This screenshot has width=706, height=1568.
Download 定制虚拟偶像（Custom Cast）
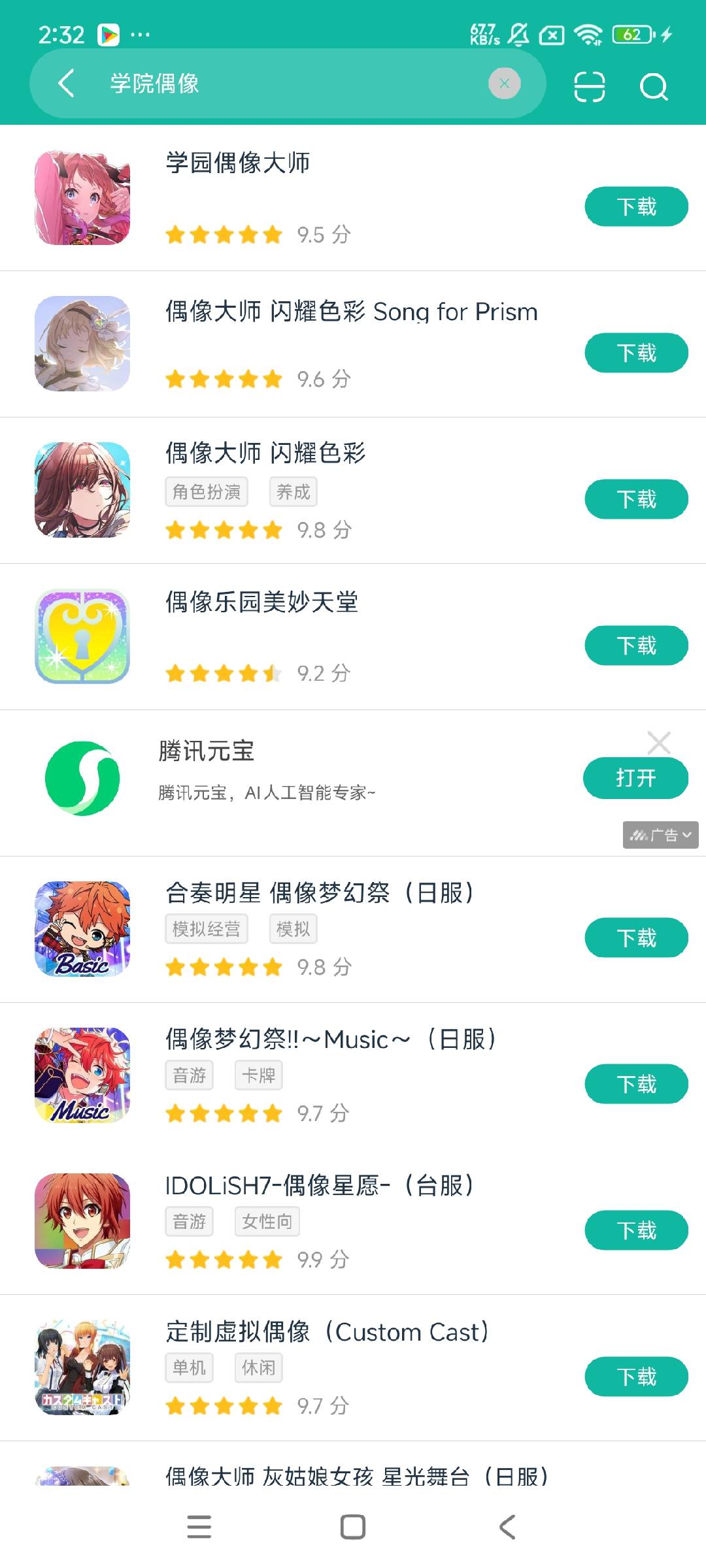(636, 1377)
